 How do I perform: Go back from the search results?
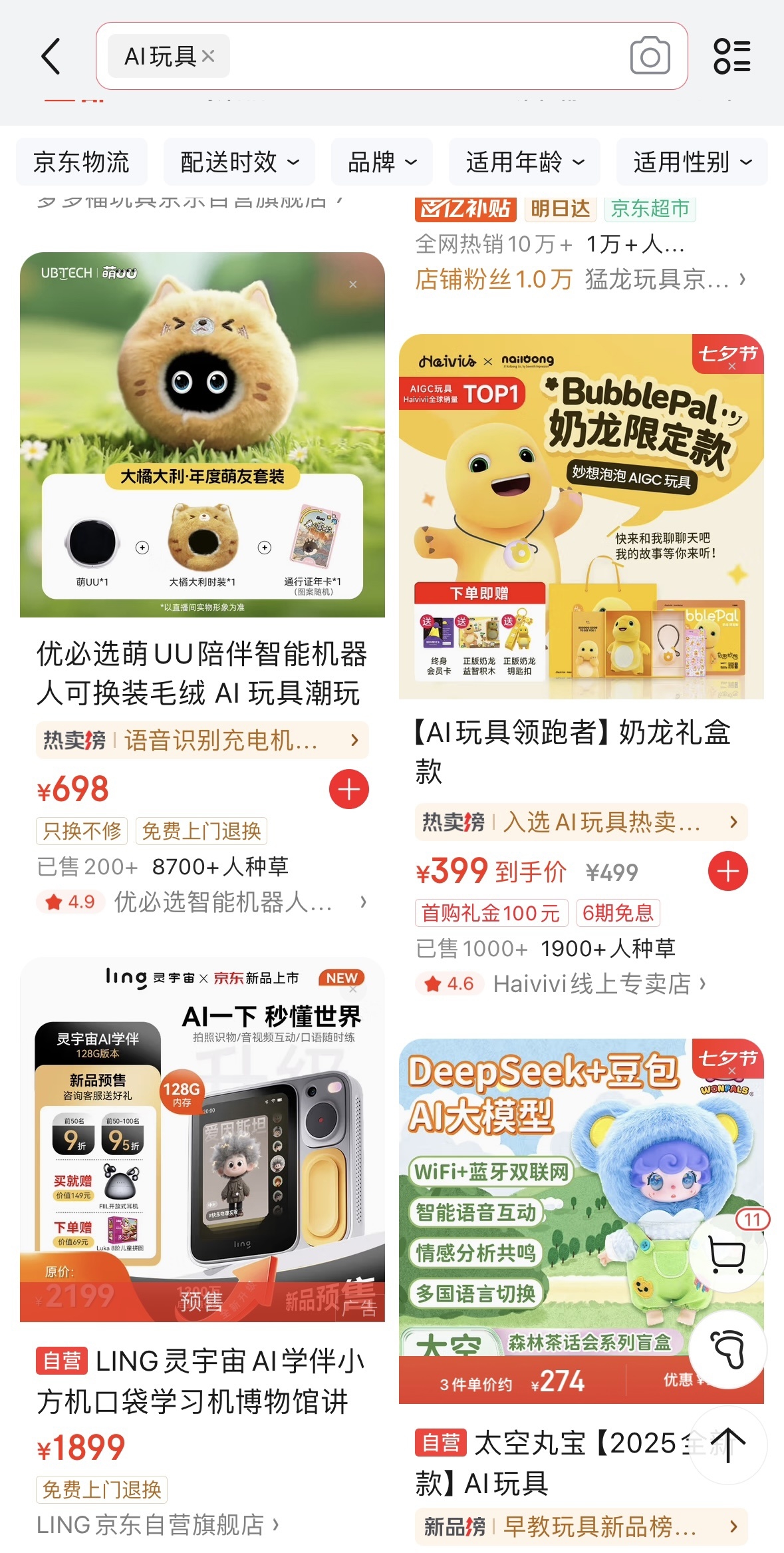(51, 56)
